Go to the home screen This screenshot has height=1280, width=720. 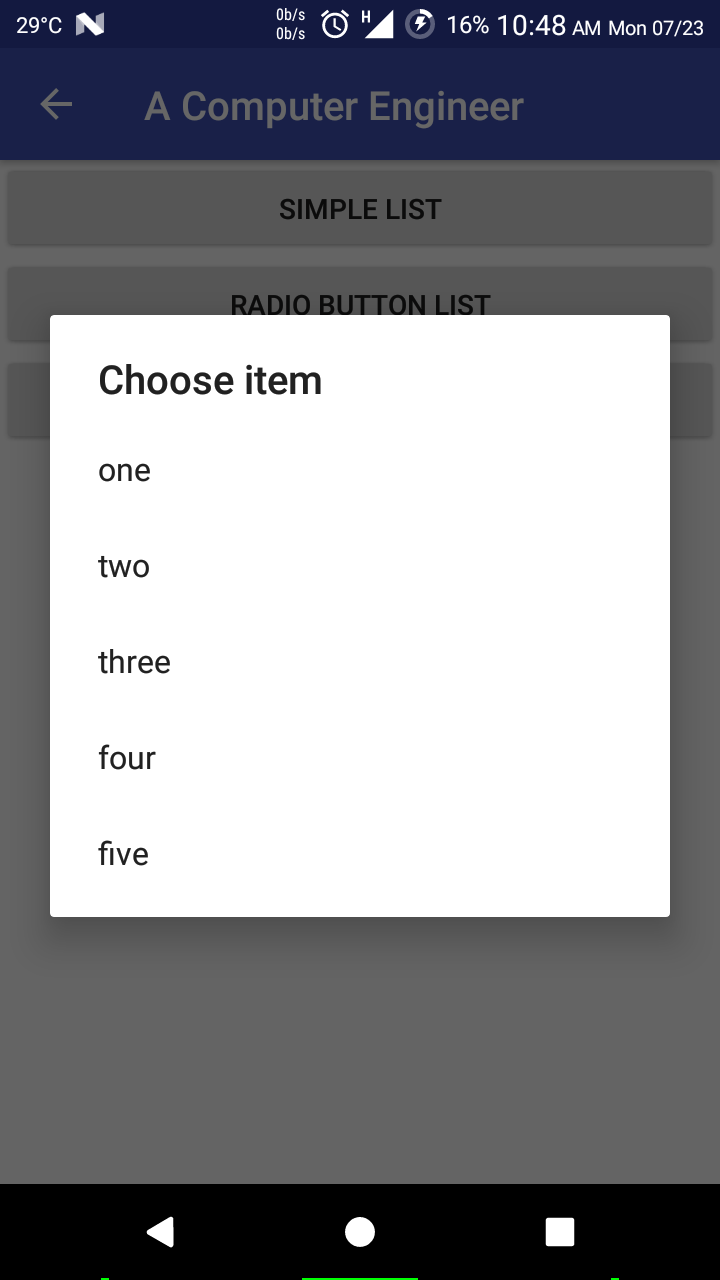point(360,1232)
